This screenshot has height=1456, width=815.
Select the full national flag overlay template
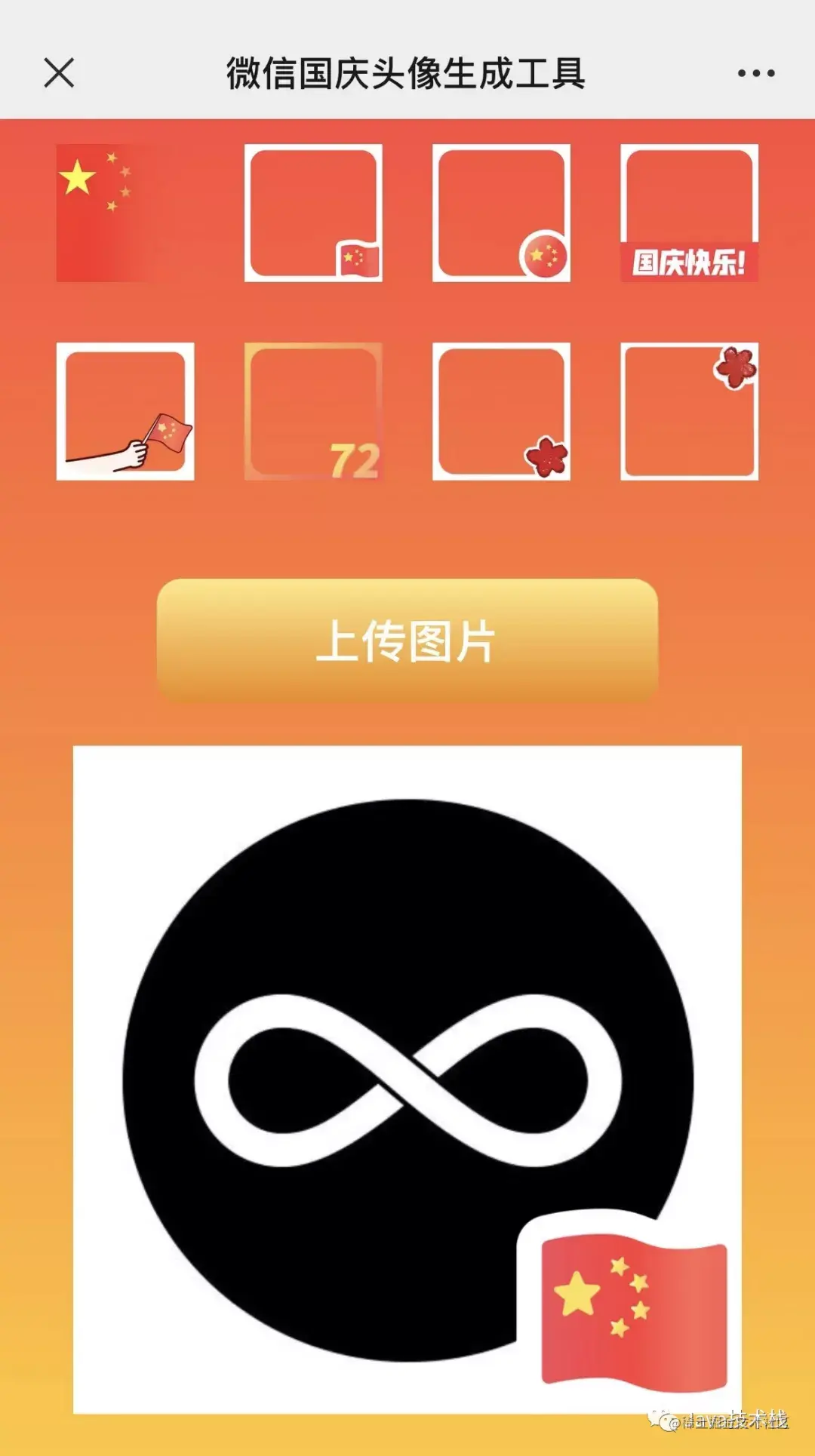click(x=125, y=213)
